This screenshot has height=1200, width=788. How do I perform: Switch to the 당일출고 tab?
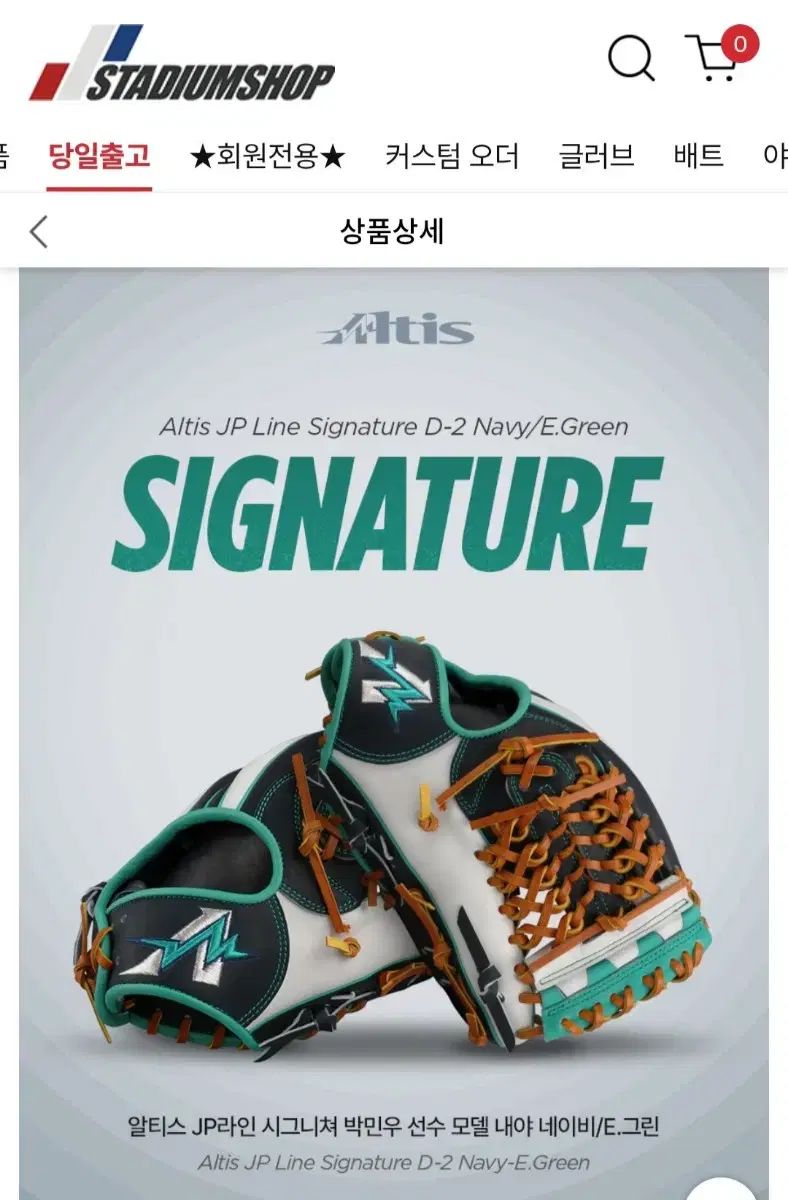click(x=100, y=157)
